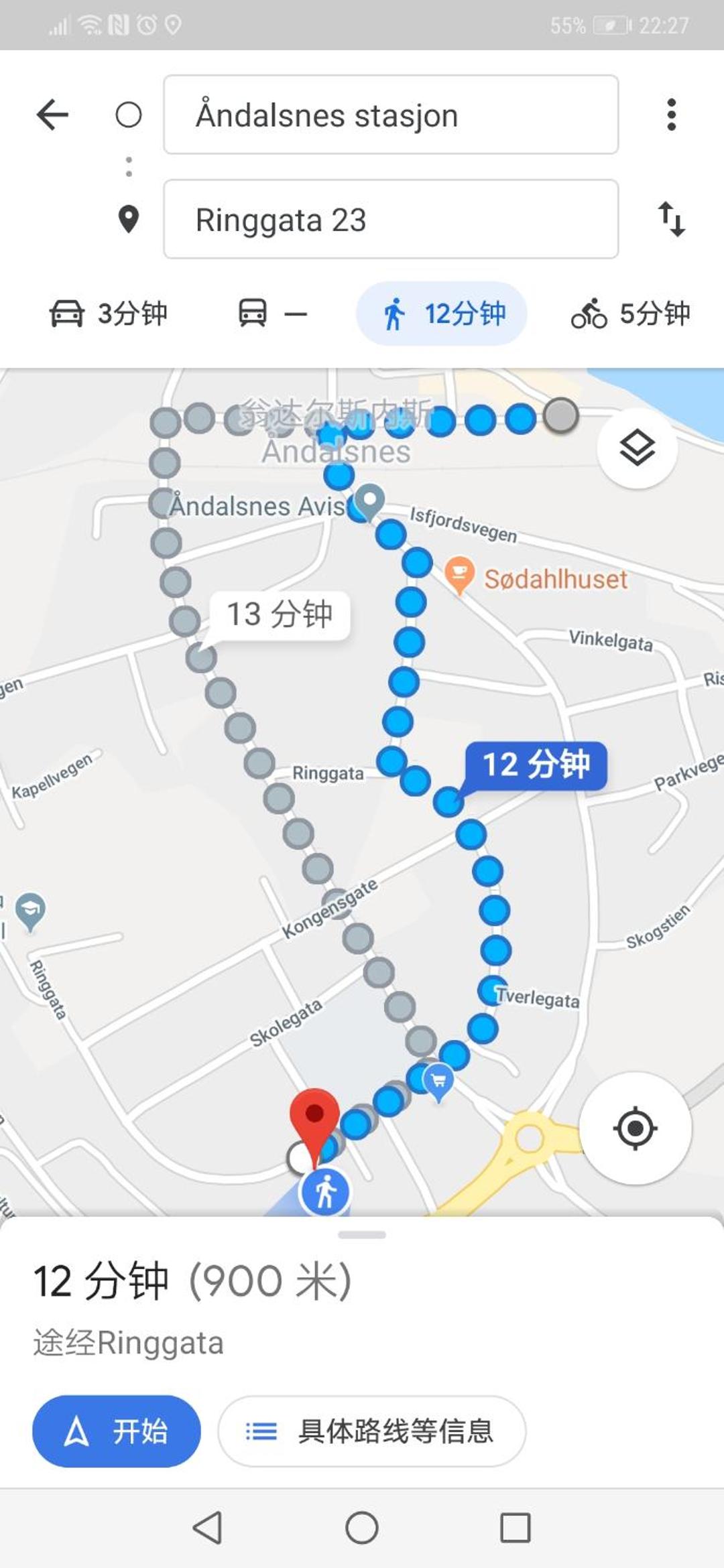Tap the system home button

(362, 1528)
